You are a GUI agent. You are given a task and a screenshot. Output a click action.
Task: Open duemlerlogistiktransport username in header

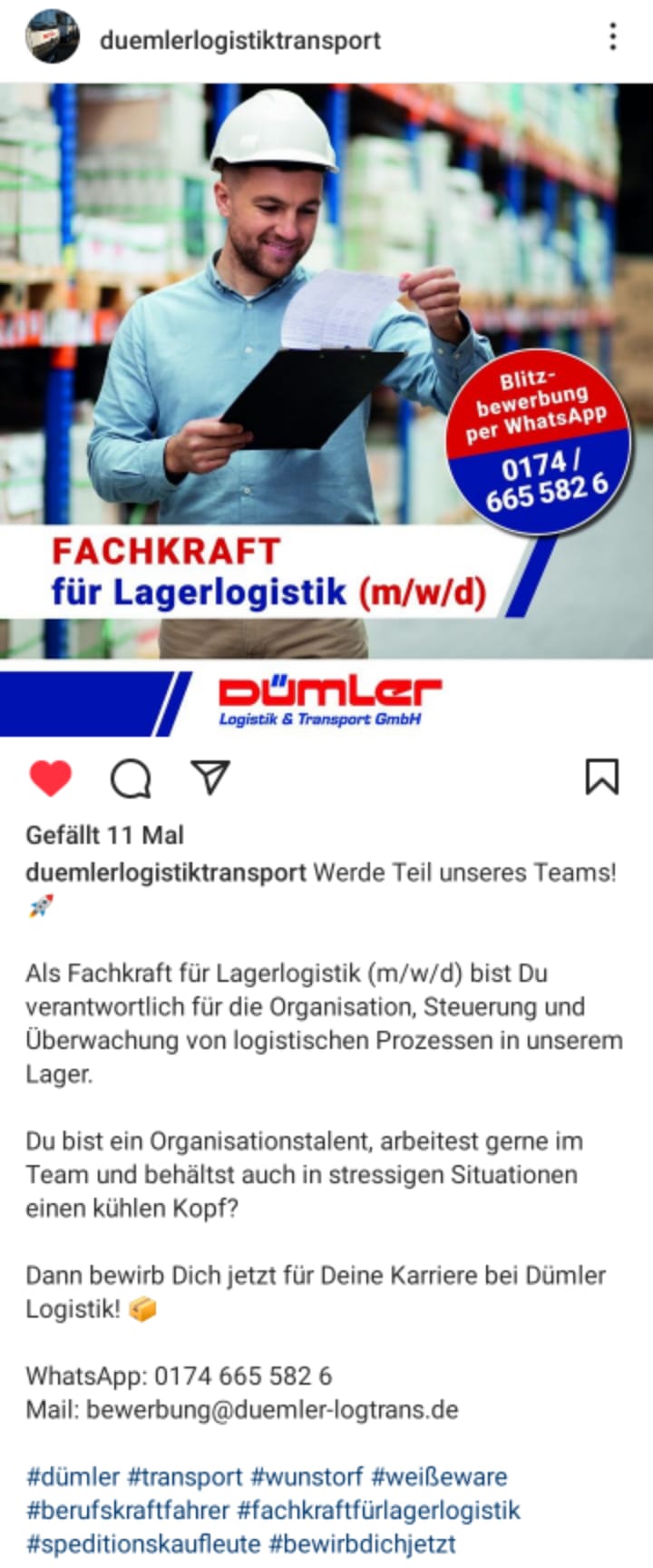click(x=239, y=40)
